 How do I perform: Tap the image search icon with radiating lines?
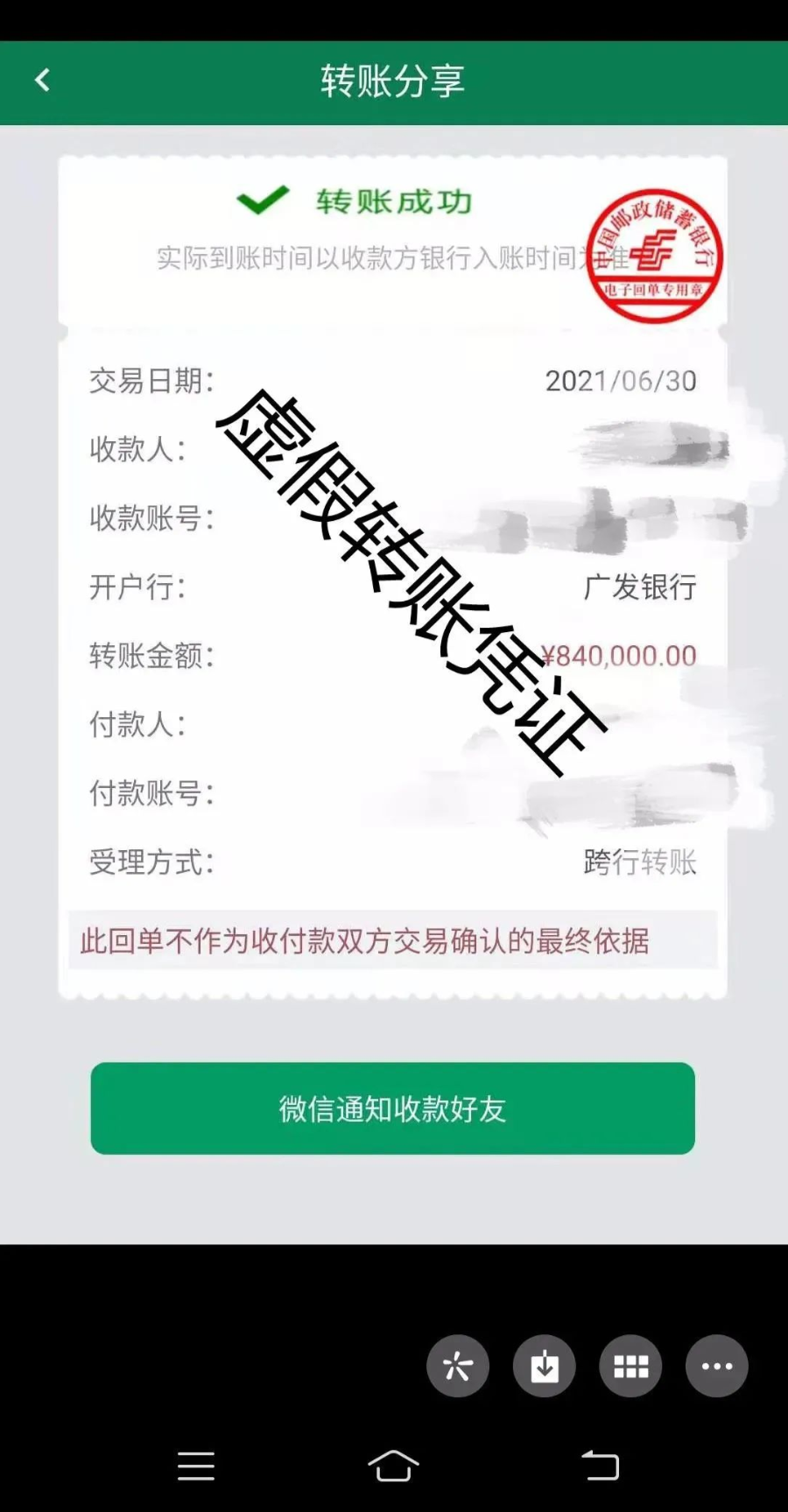click(x=458, y=1366)
